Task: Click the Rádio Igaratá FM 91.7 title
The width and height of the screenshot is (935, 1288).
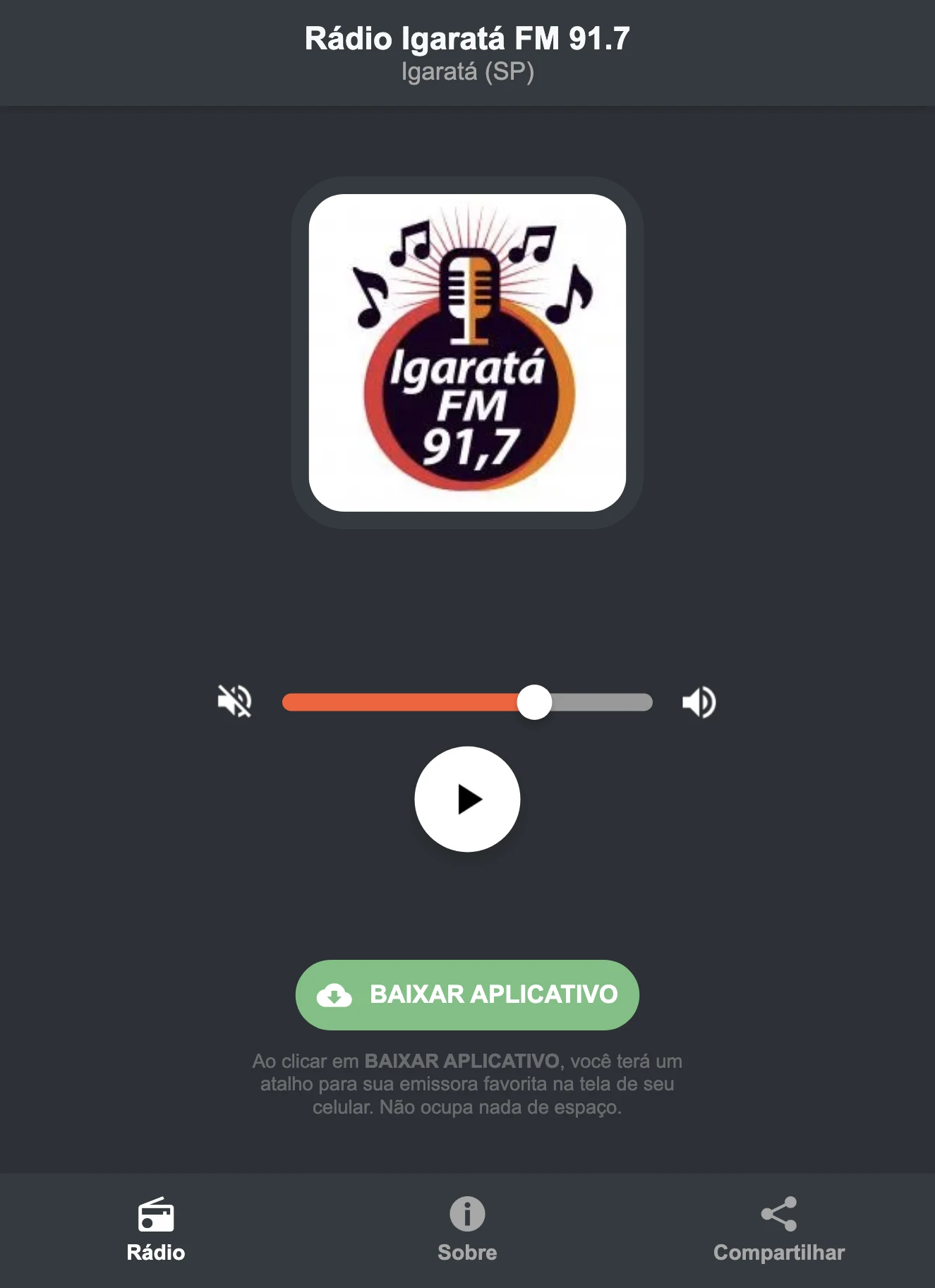Action: tap(467, 37)
